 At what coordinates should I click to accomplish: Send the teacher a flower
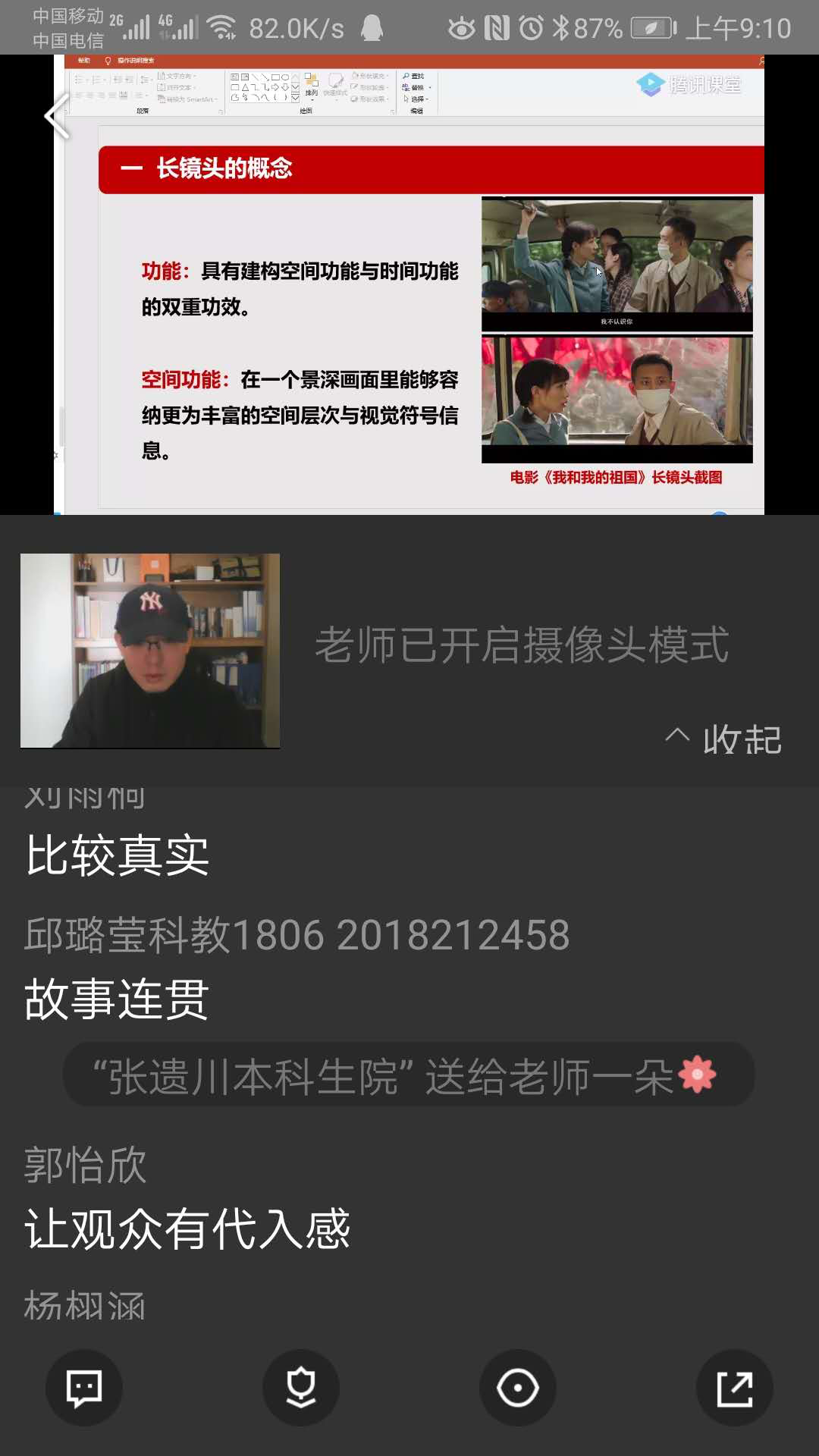click(x=301, y=1388)
